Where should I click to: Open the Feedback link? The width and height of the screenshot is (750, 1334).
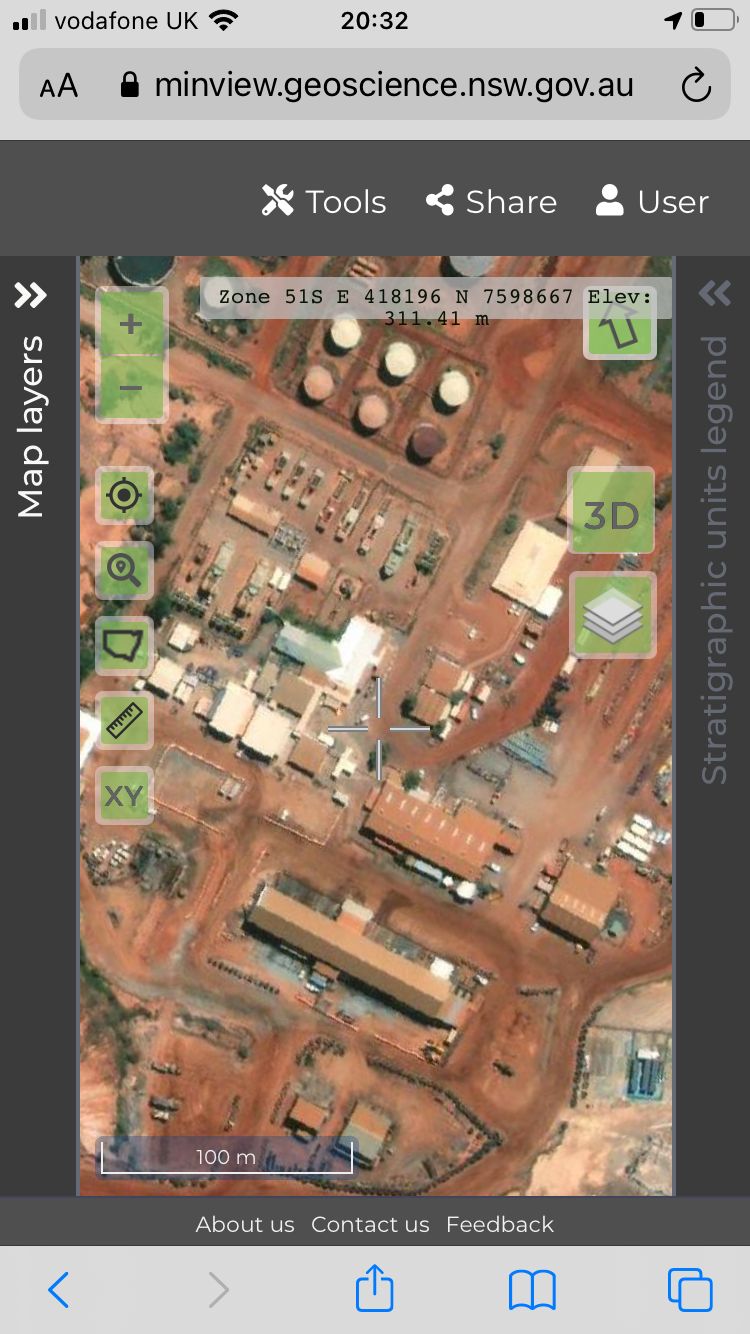click(x=500, y=1224)
